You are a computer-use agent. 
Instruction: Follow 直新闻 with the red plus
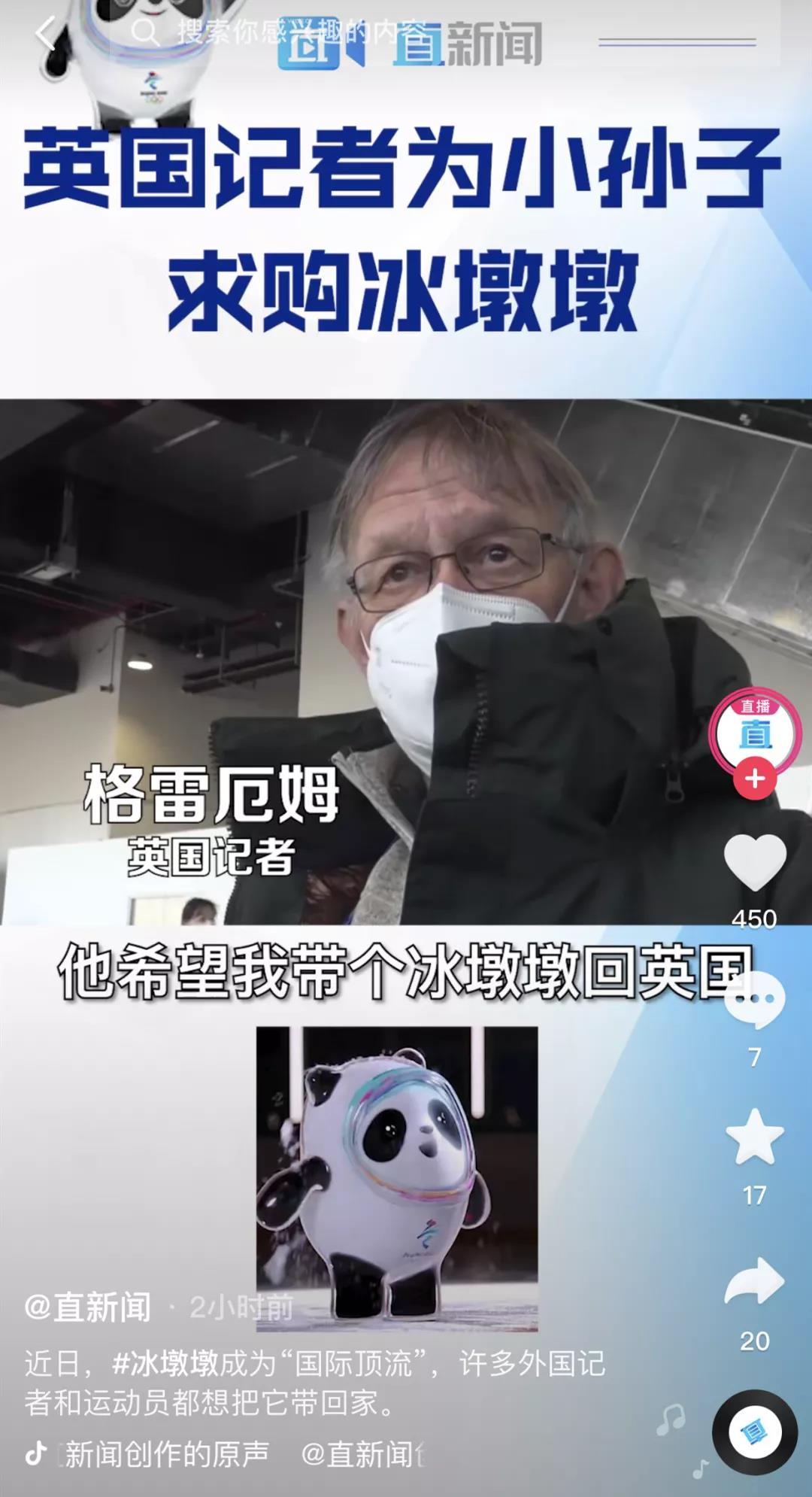(x=755, y=779)
